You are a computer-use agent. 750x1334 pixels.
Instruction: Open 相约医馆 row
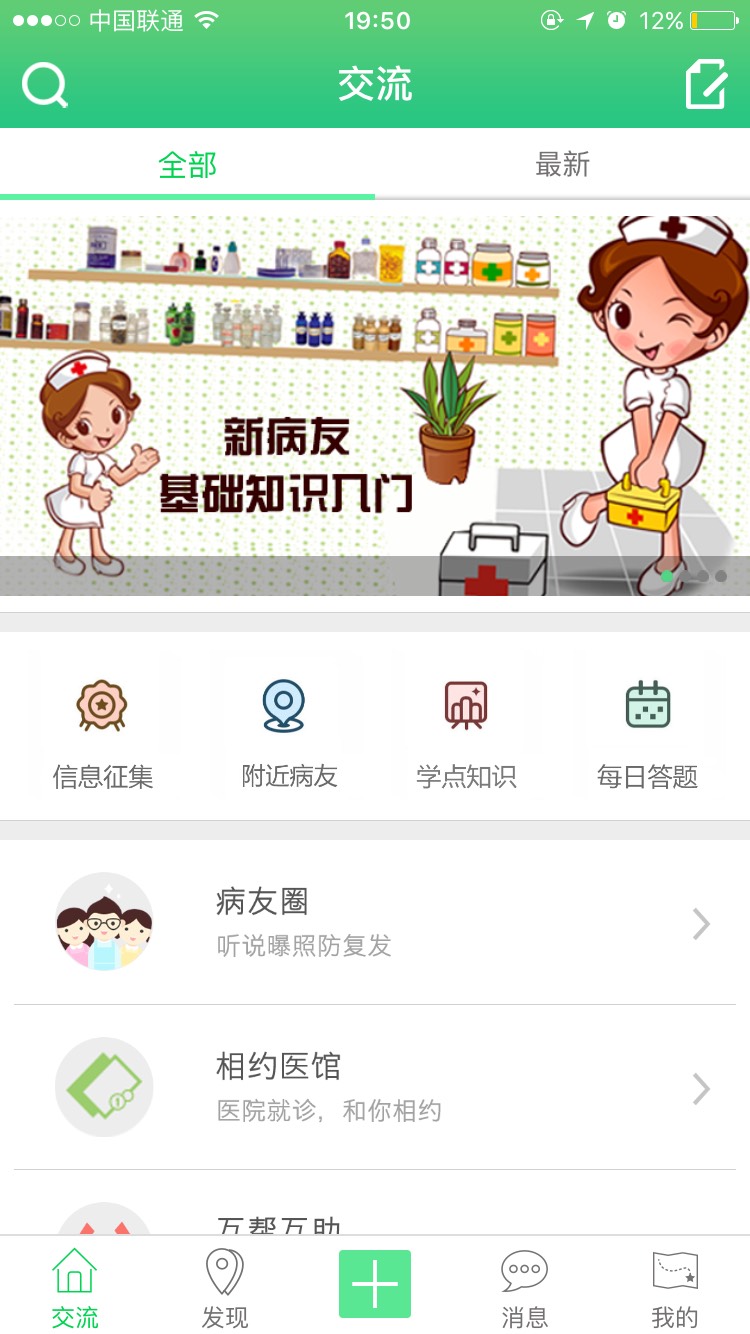point(375,1088)
